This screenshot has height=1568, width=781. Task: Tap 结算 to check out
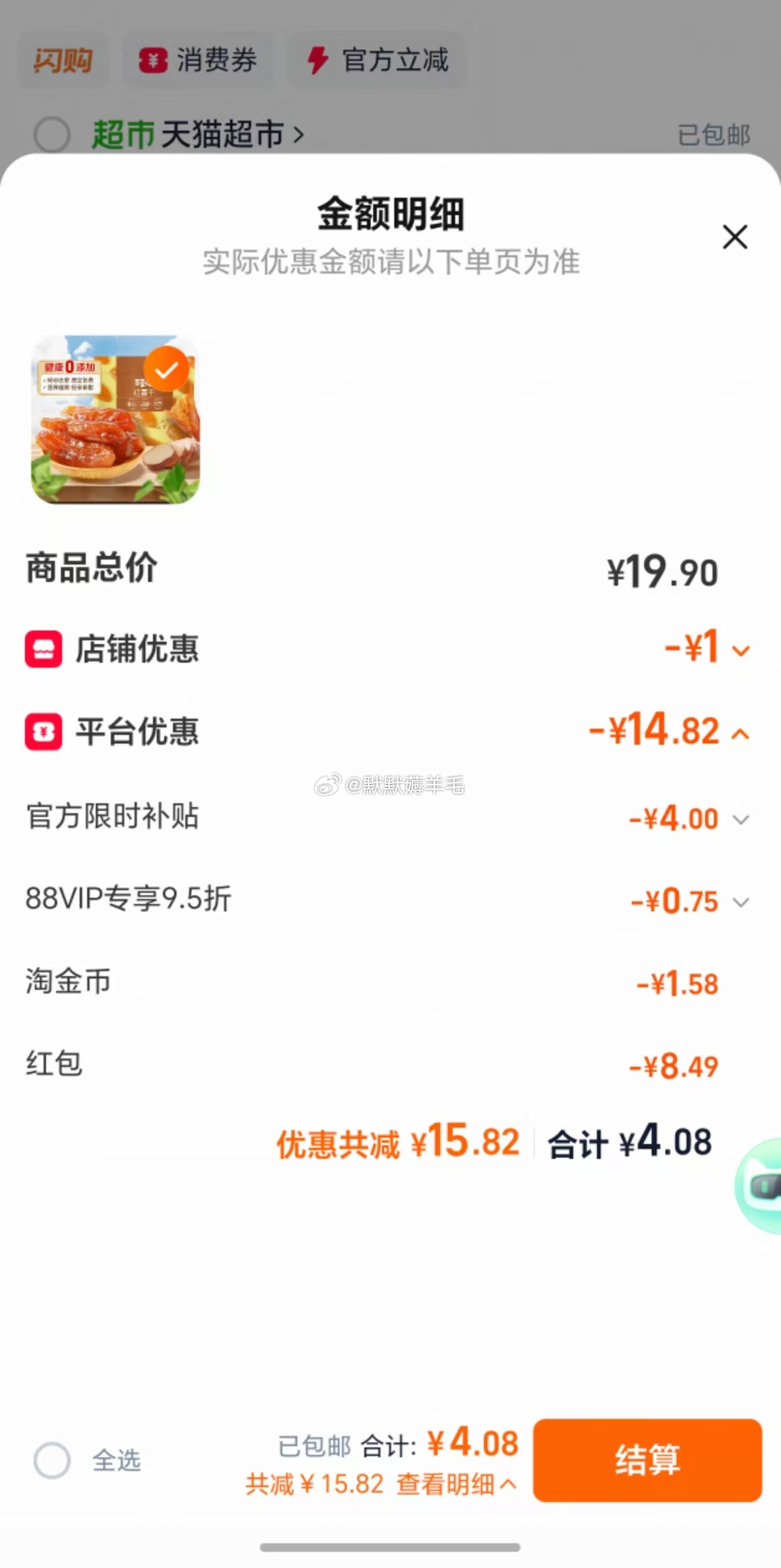coord(647,1460)
